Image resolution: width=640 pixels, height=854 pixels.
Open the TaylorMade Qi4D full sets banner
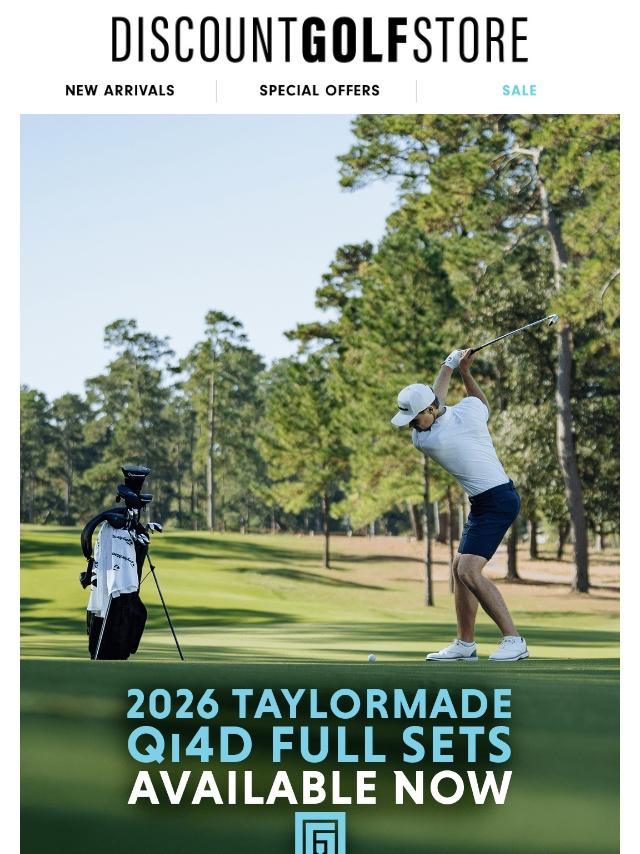(320, 480)
